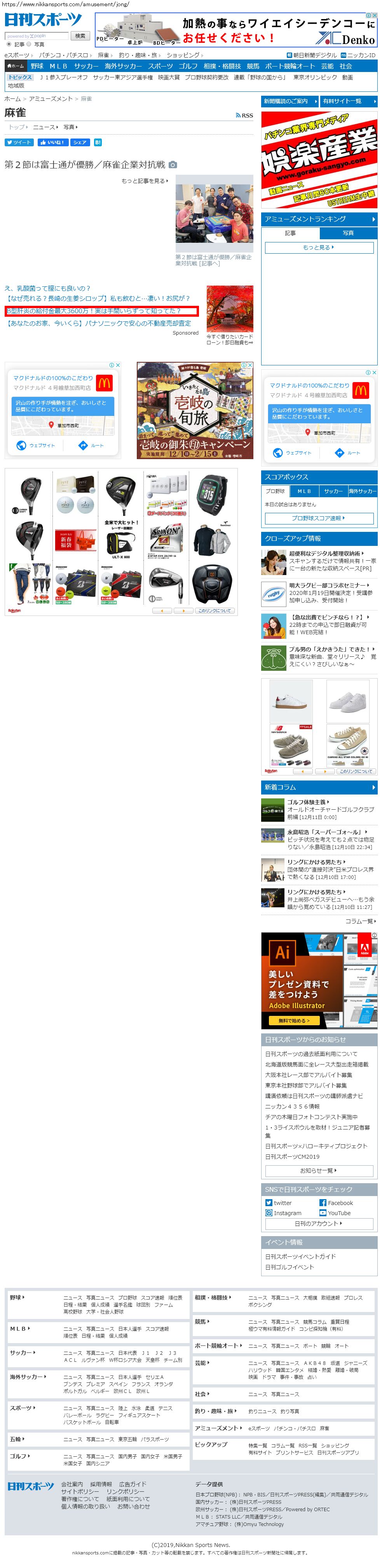Tap もっと見る in ranking box

318,247
